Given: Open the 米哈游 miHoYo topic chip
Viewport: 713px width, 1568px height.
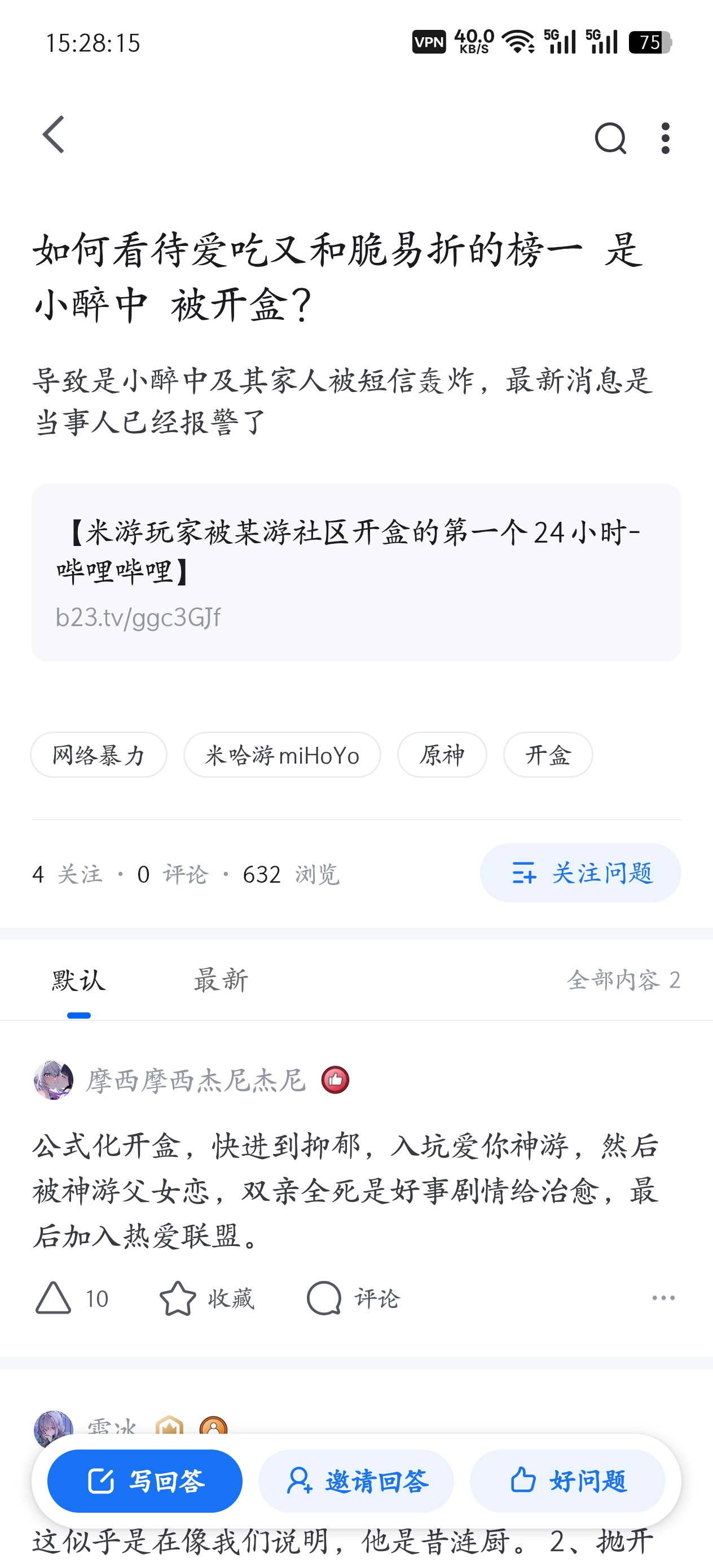Looking at the screenshot, I should pos(282,755).
